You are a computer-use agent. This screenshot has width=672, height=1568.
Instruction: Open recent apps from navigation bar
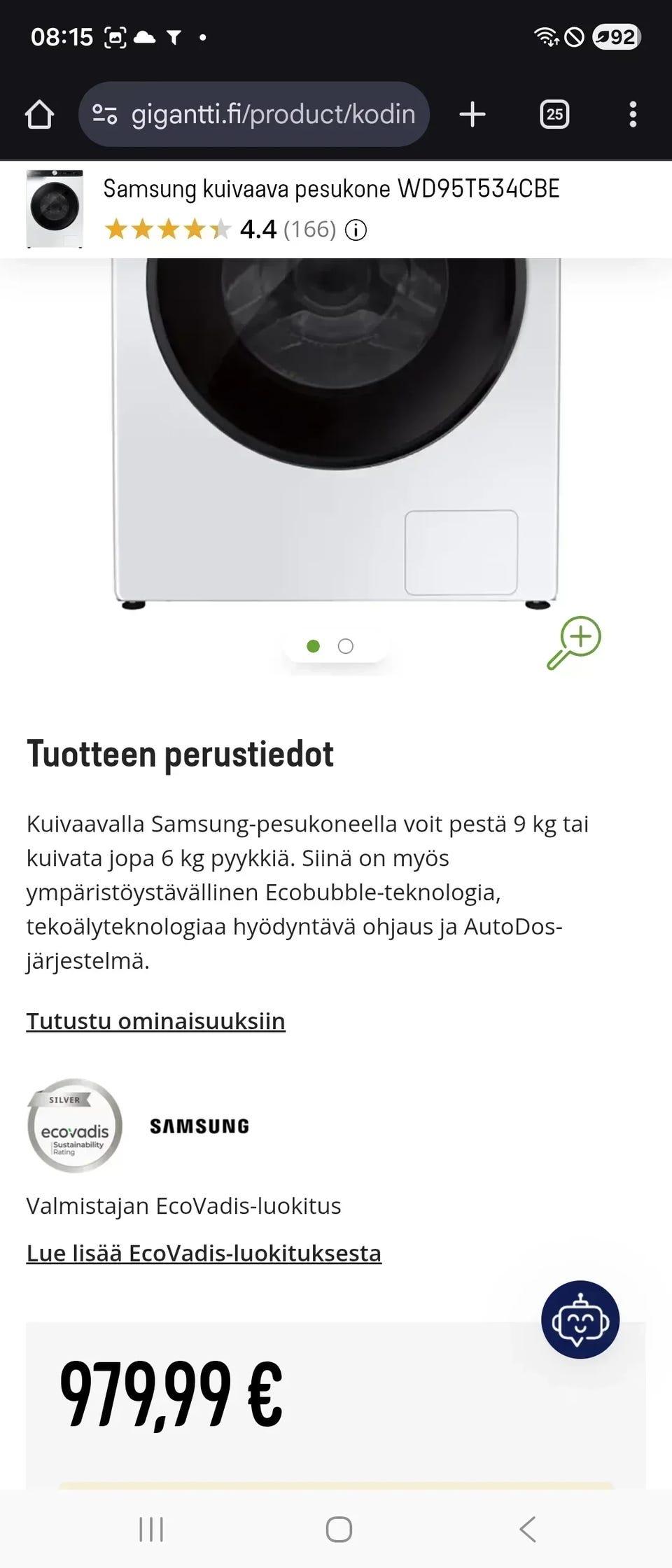[151, 1528]
